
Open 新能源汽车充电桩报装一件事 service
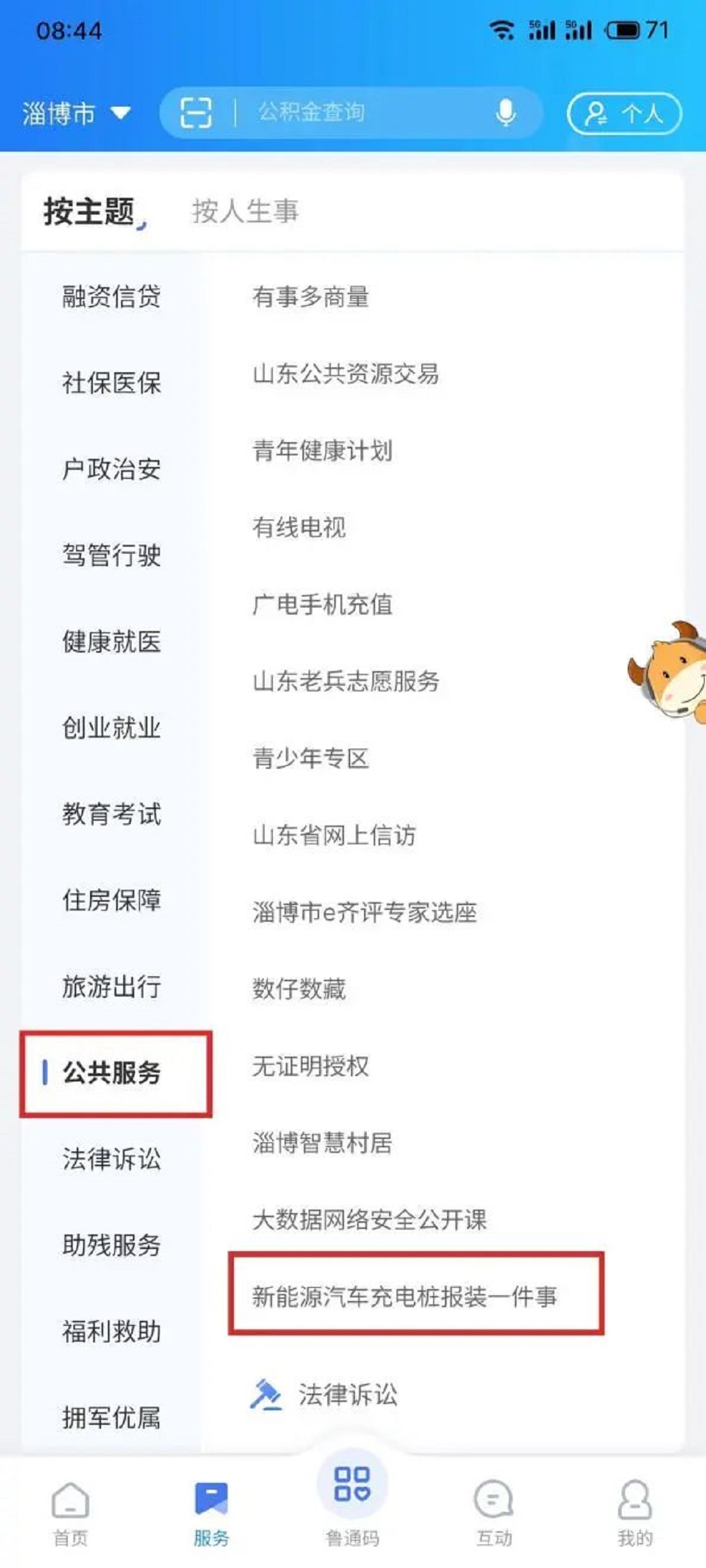click(404, 1296)
